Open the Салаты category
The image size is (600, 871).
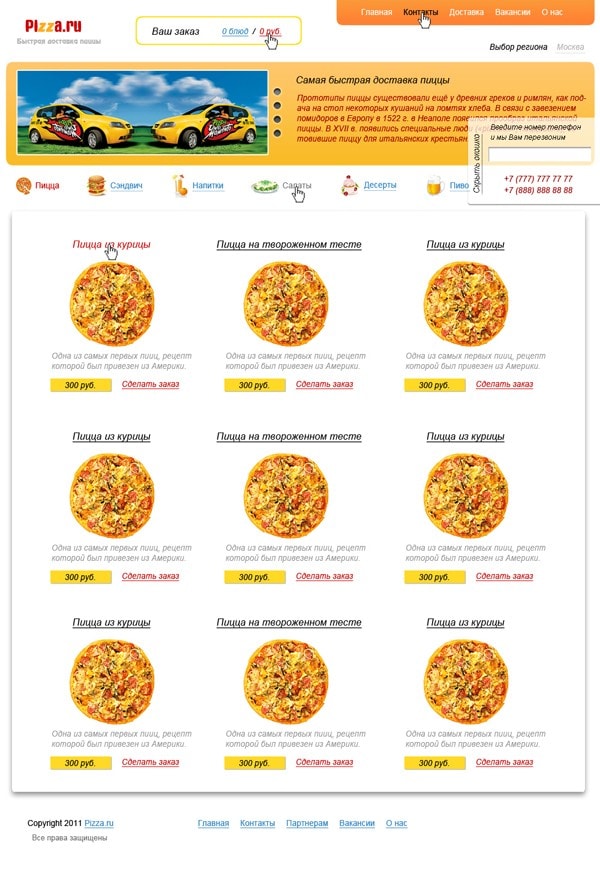tap(296, 185)
